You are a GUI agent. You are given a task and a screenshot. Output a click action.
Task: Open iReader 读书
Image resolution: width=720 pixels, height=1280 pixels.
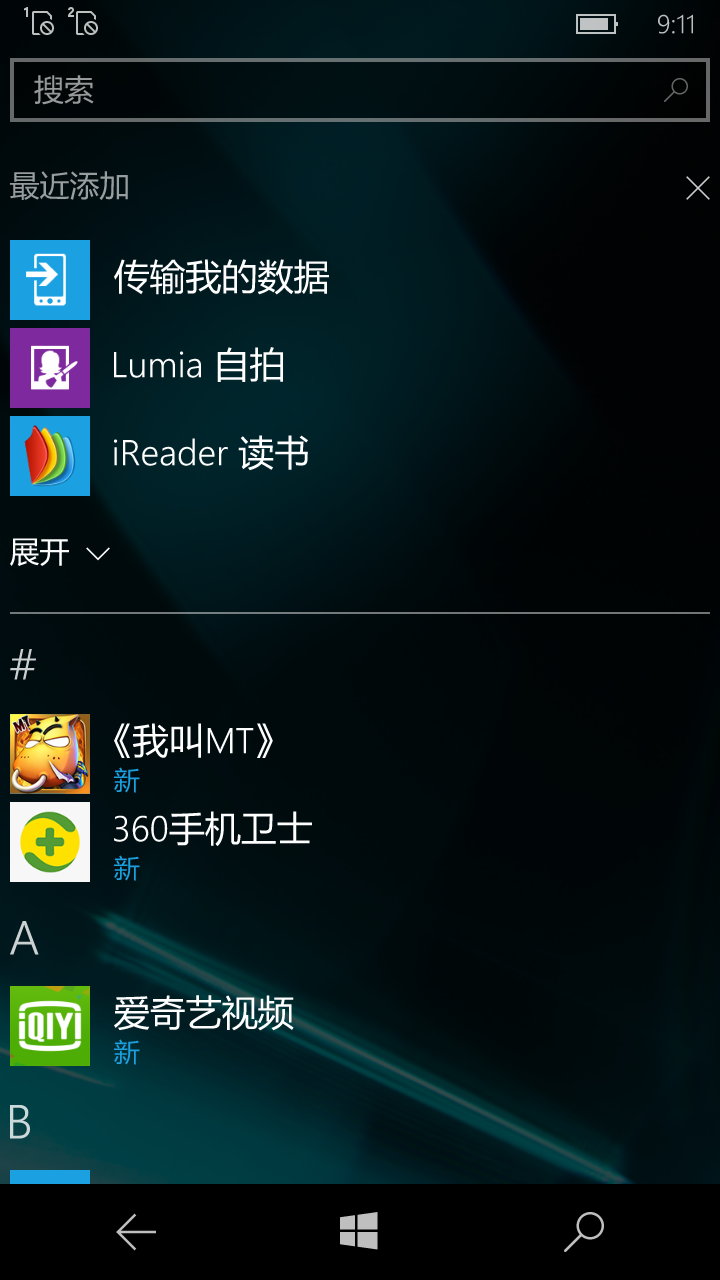(360, 456)
